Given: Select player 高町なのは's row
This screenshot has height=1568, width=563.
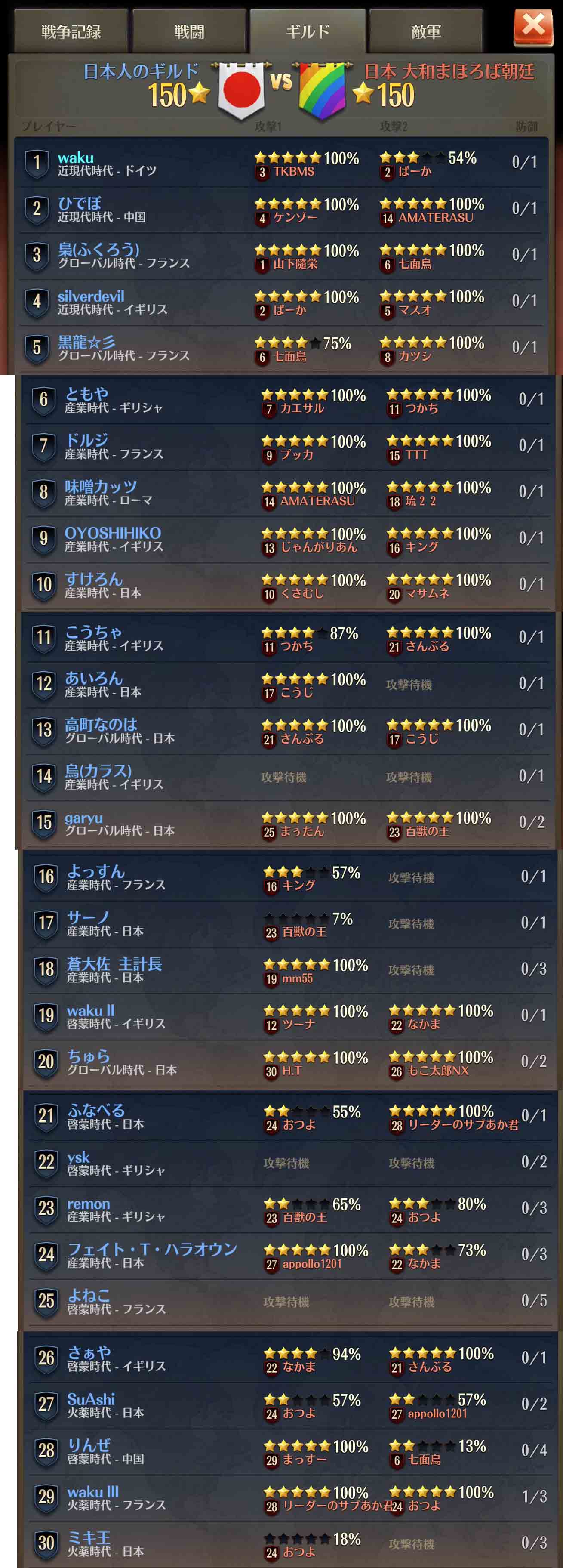Looking at the screenshot, I should click(x=101, y=725).
